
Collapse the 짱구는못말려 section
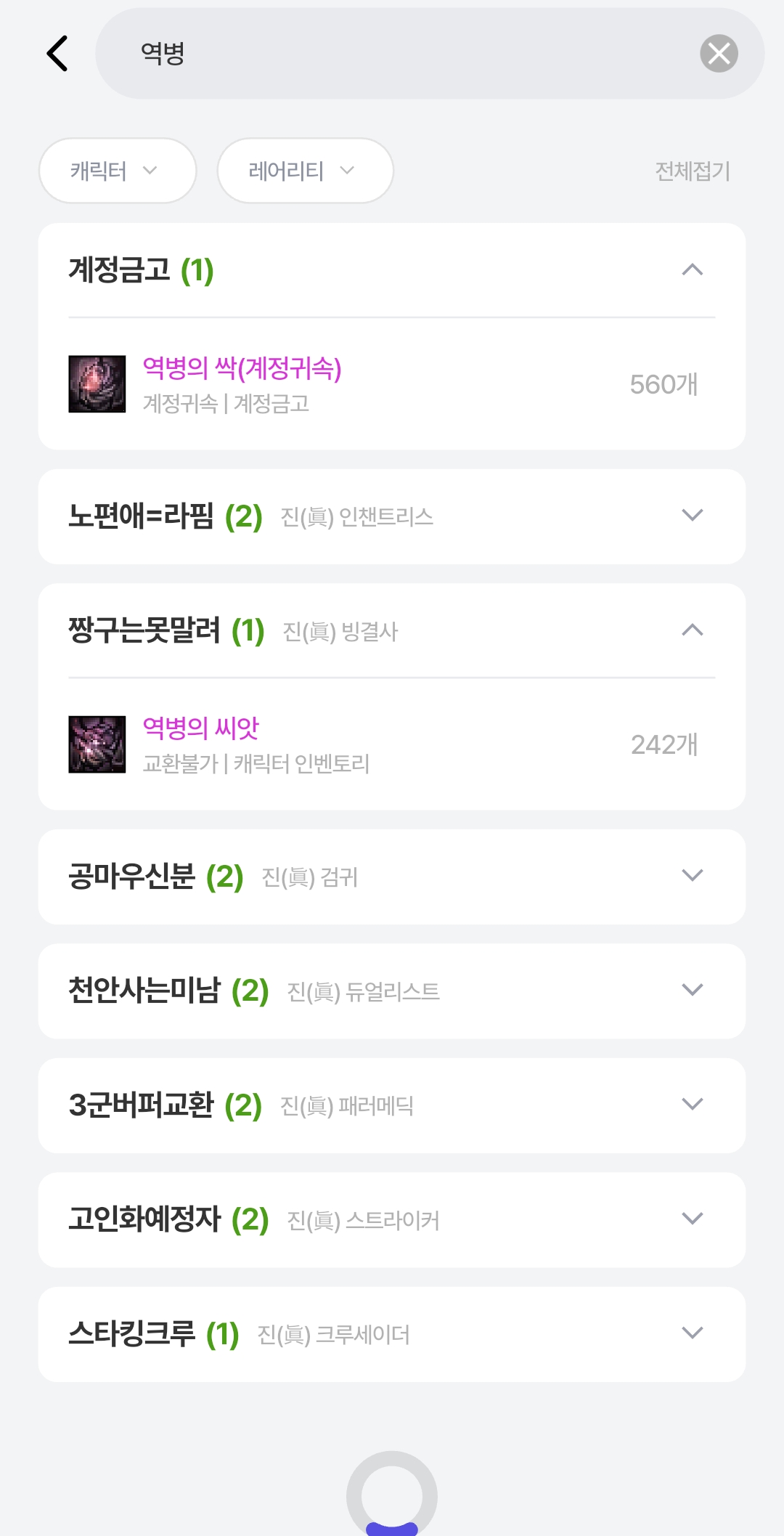point(693,630)
